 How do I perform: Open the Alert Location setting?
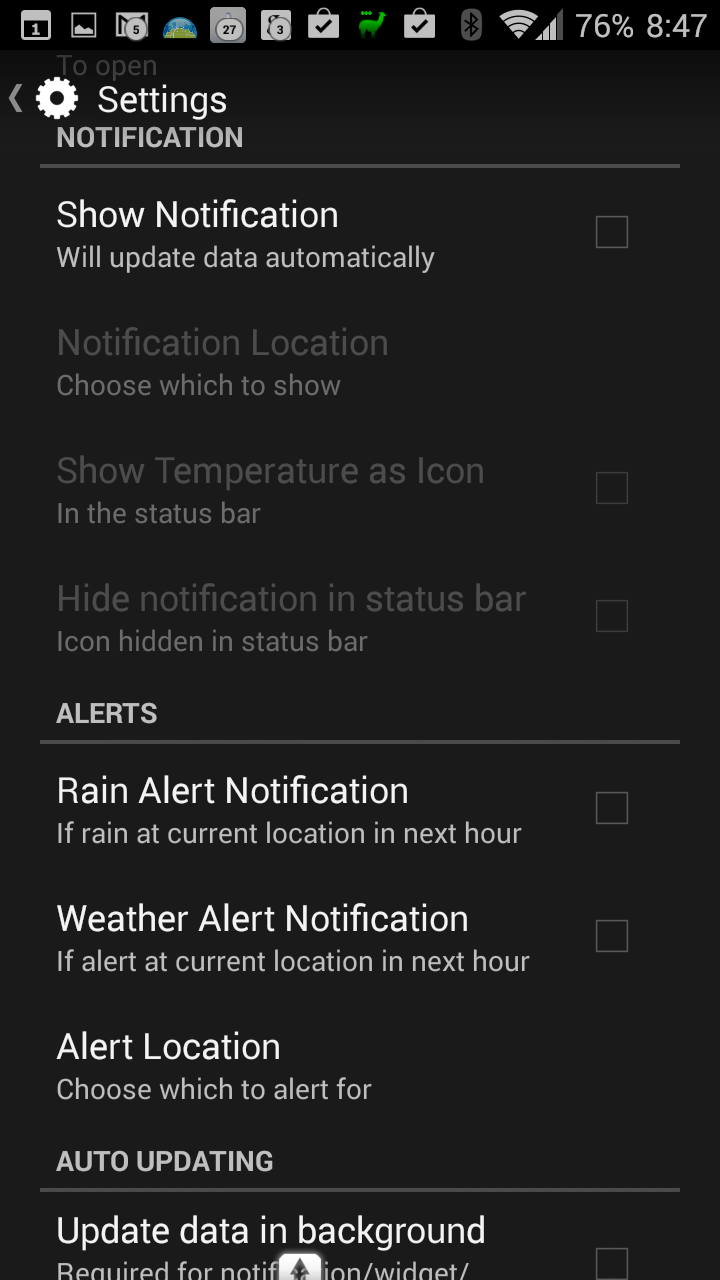click(360, 1065)
